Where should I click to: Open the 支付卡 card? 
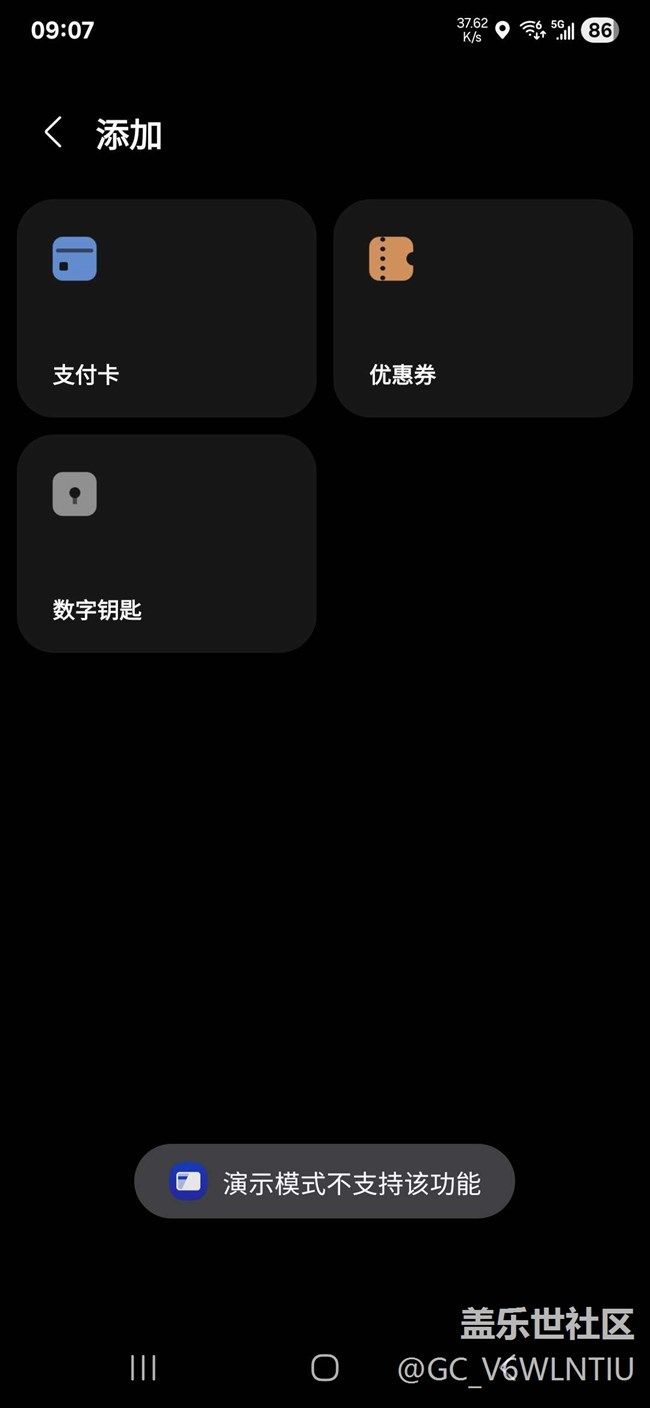click(167, 308)
